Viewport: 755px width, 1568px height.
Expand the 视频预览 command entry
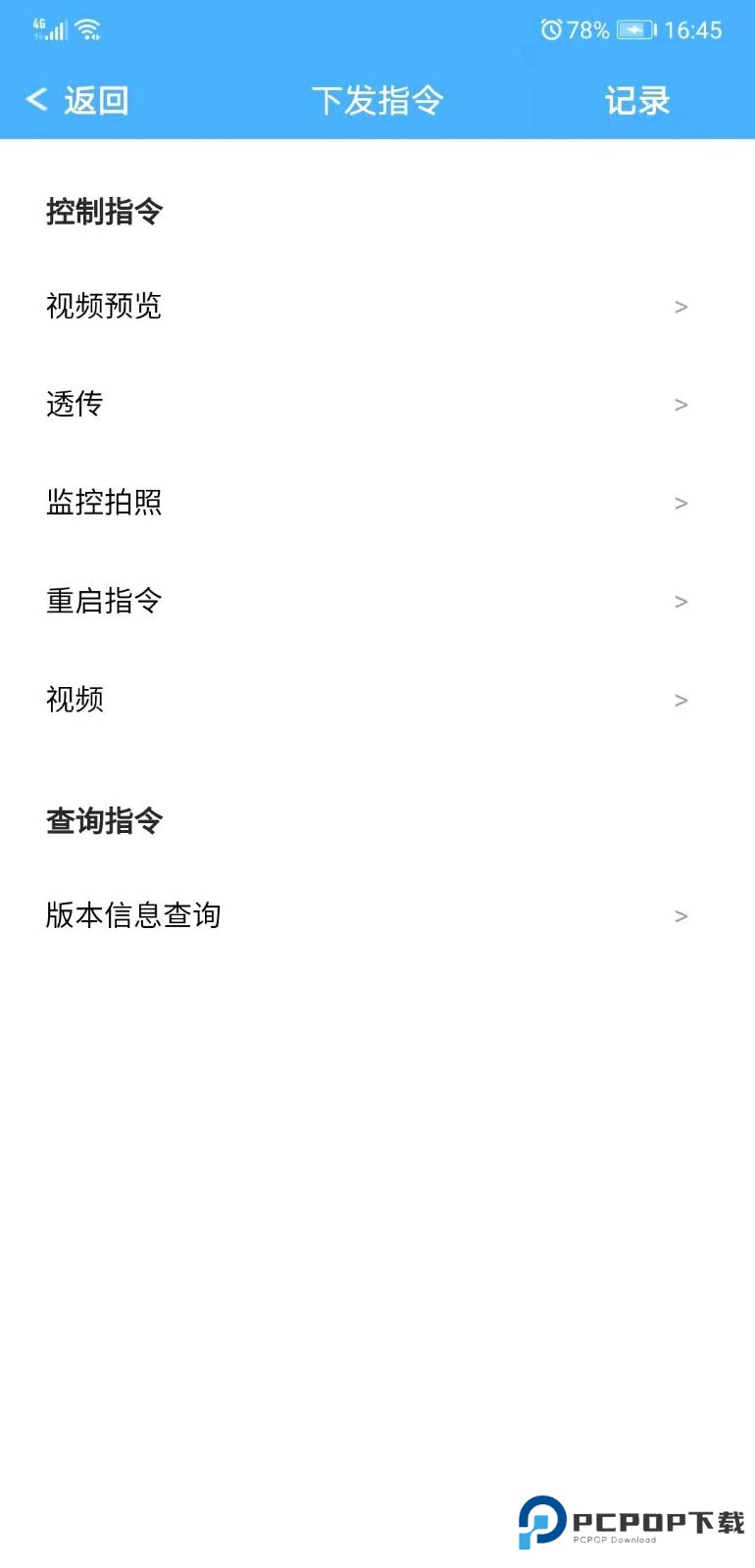[x=103, y=306]
